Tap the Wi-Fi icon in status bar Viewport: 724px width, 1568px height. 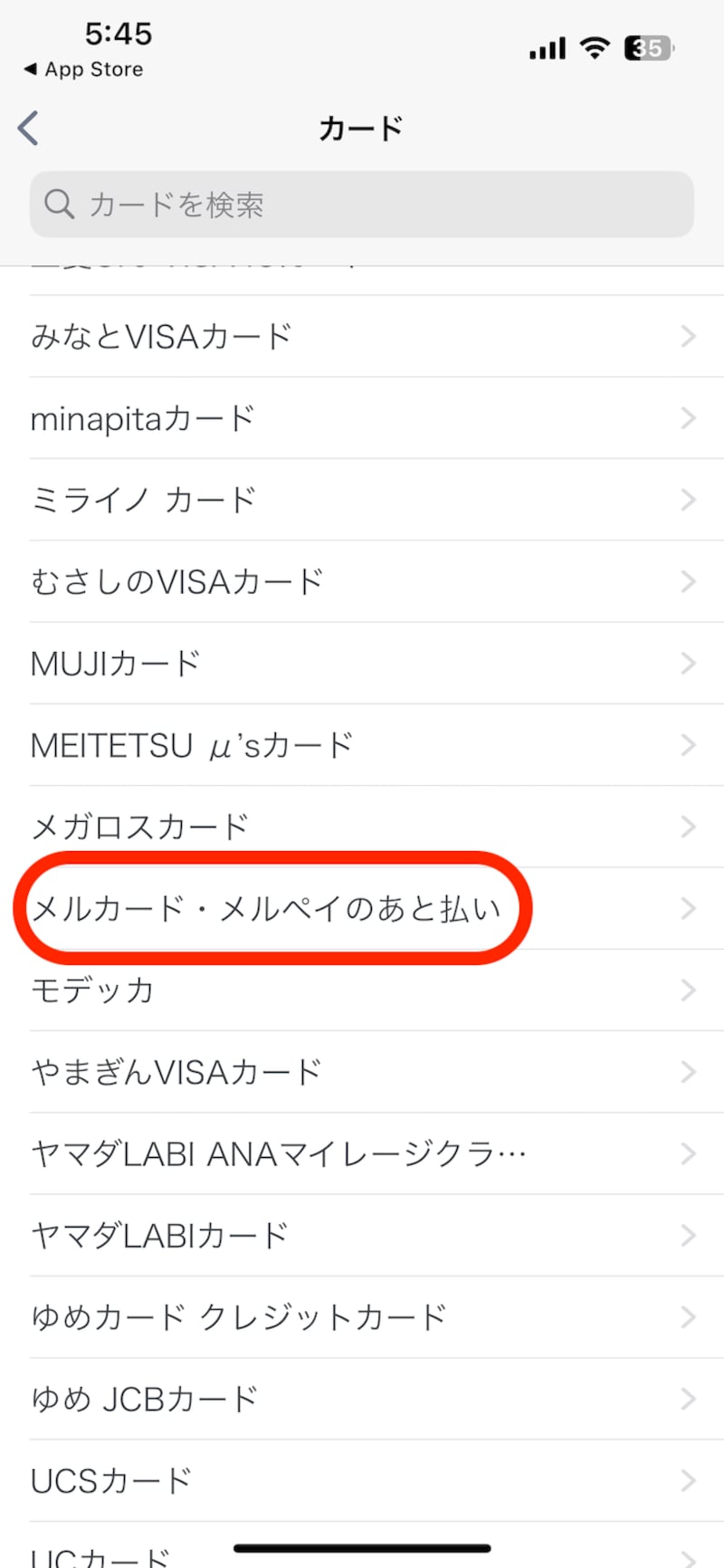coord(594,48)
